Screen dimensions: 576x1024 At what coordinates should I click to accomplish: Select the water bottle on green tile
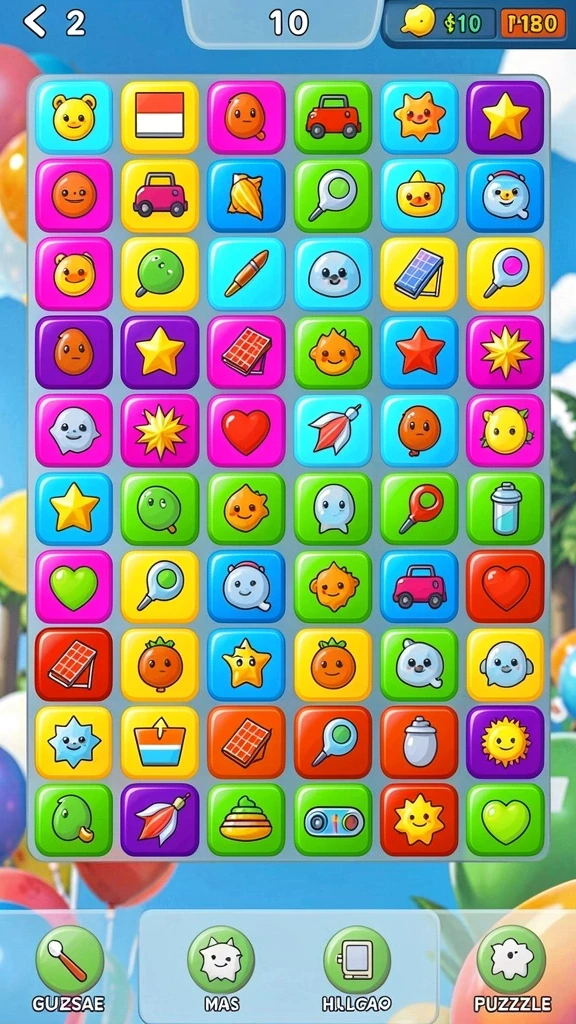tap(505, 508)
